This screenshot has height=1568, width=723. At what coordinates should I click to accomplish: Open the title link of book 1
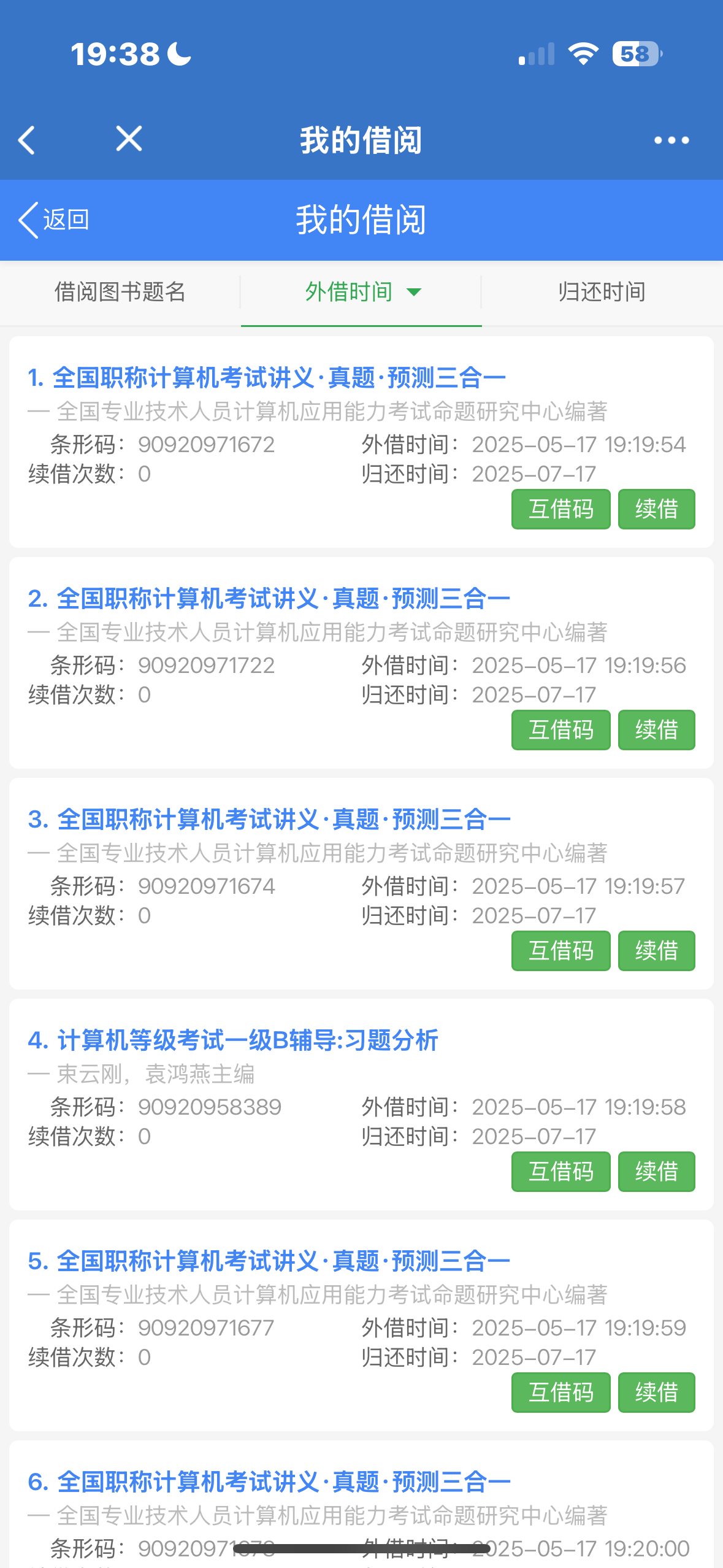click(267, 378)
